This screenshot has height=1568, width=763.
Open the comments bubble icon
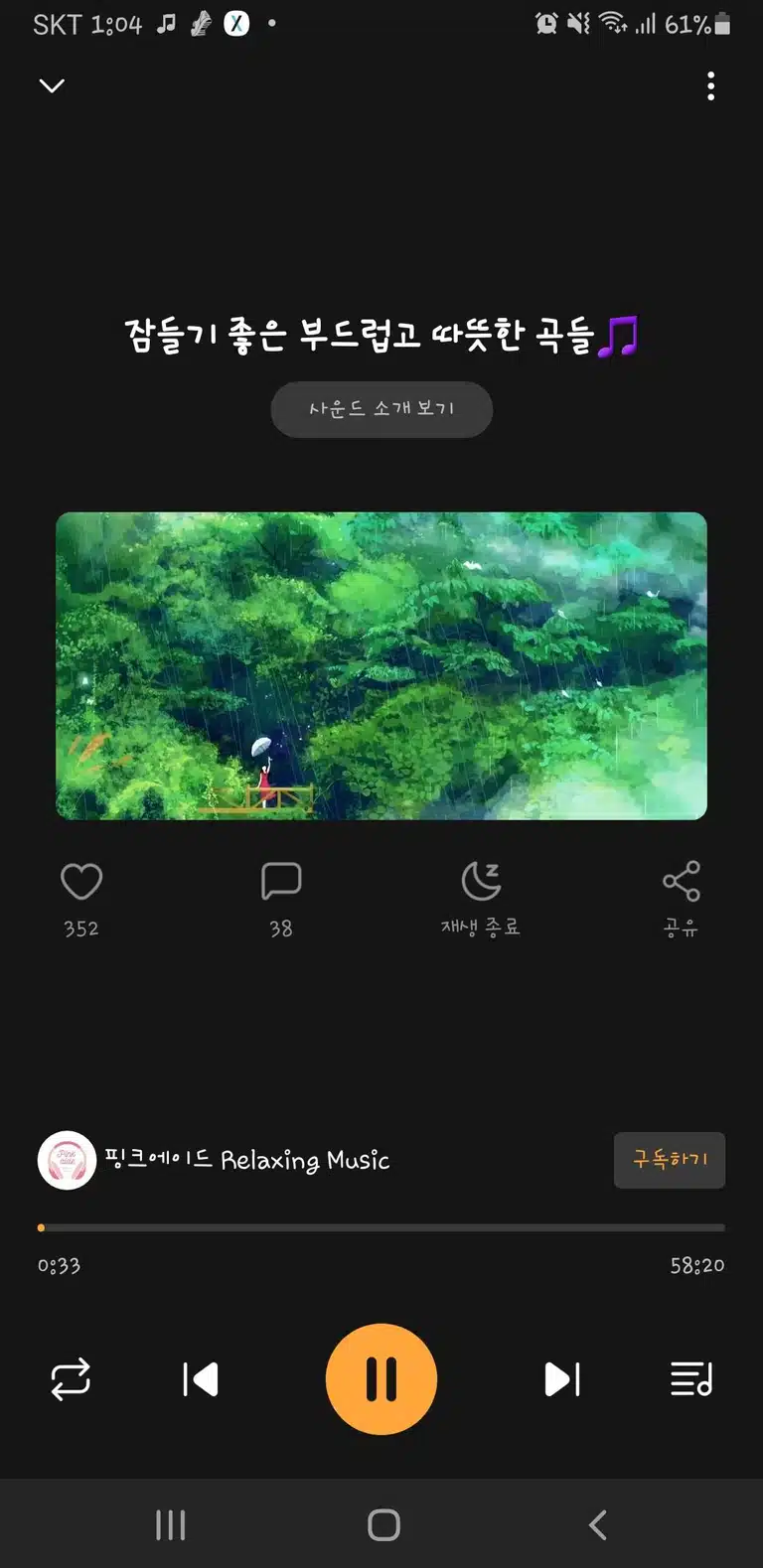pyautogui.click(x=281, y=881)
